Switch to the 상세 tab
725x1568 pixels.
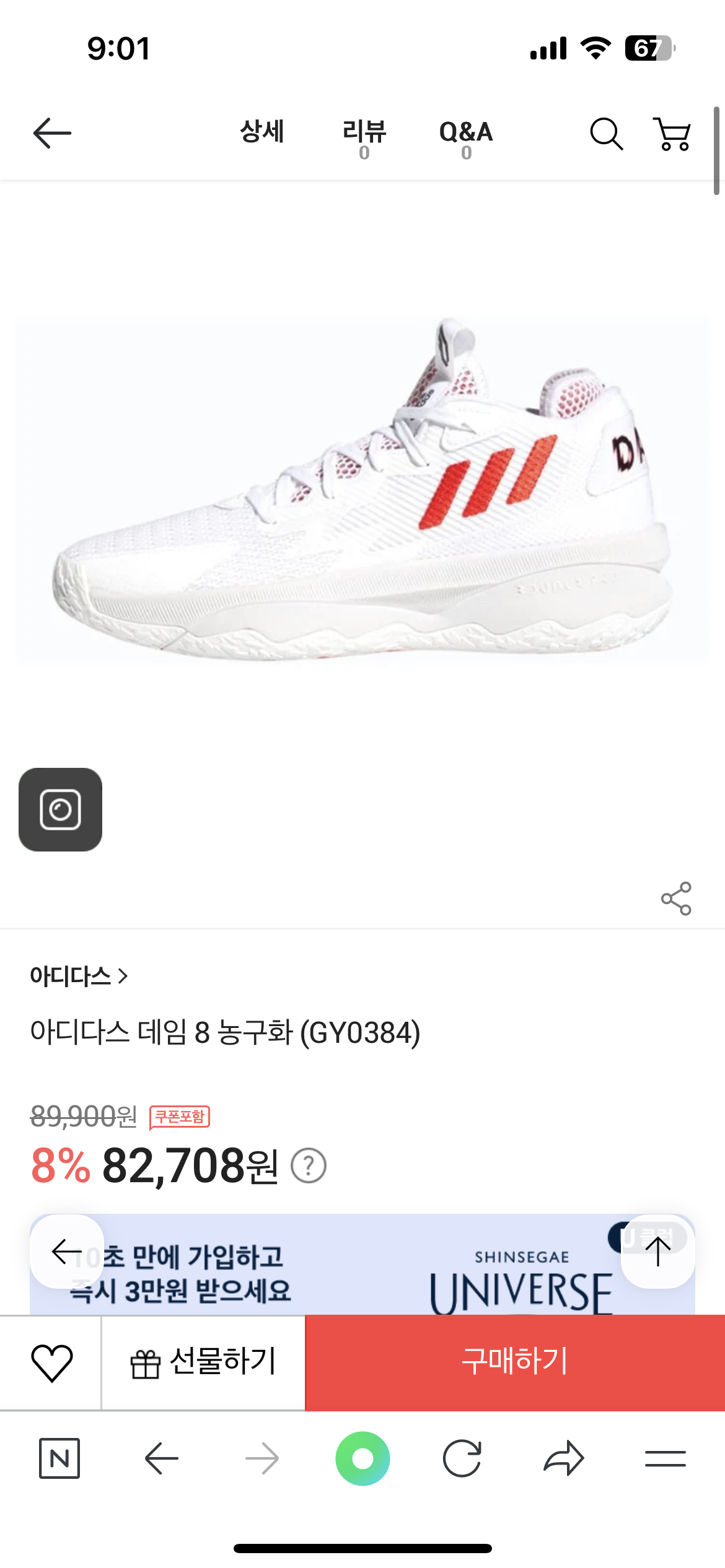tap(262, 132)
